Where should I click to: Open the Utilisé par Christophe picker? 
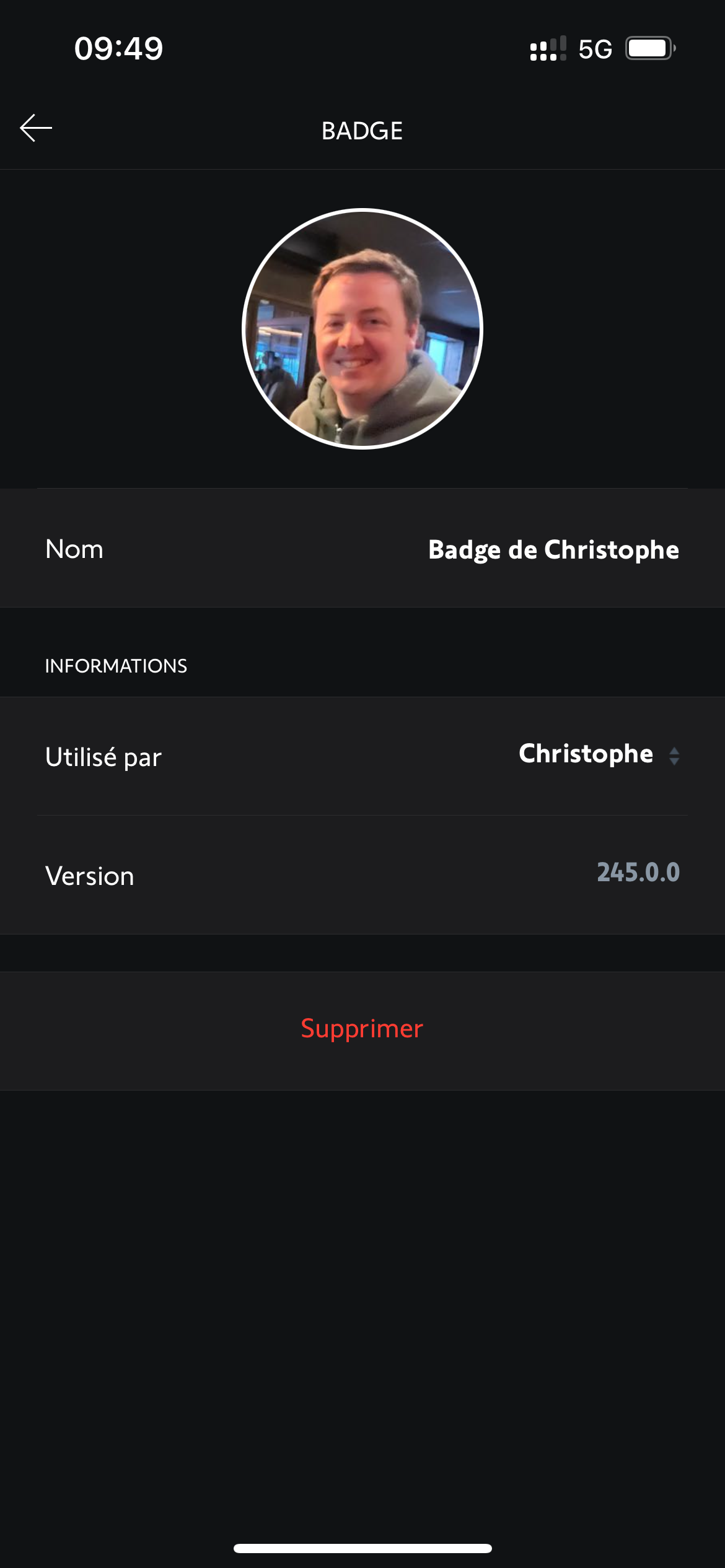pyautogui.click(x=598, y=755)
